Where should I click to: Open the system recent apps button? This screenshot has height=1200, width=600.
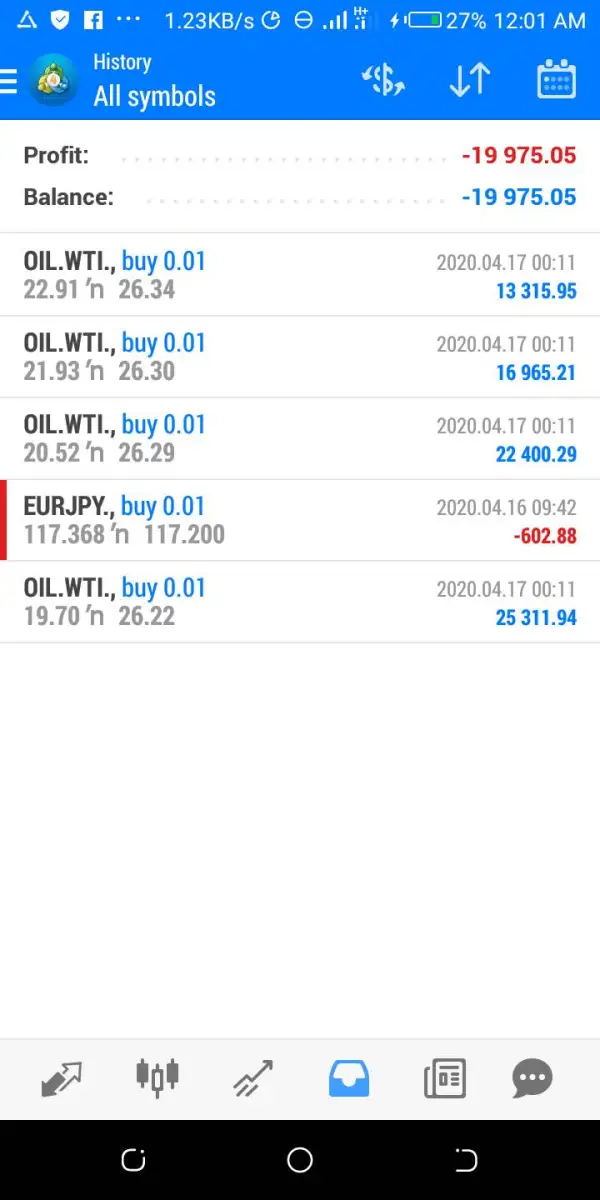coord(133,1160)
